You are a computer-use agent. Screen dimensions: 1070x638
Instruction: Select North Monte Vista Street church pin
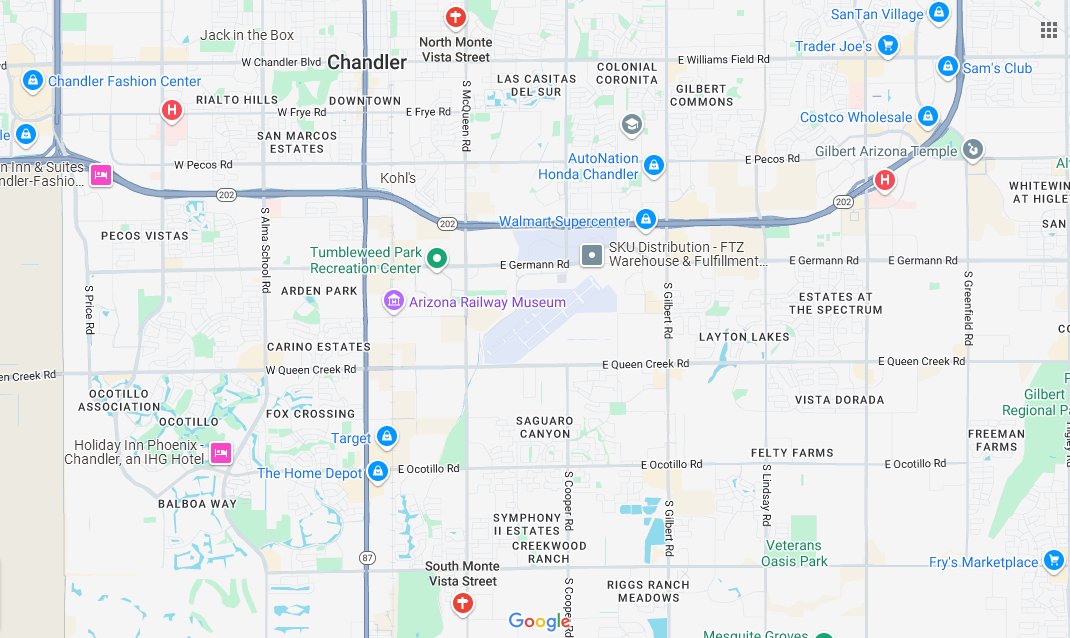click(455, 17)
